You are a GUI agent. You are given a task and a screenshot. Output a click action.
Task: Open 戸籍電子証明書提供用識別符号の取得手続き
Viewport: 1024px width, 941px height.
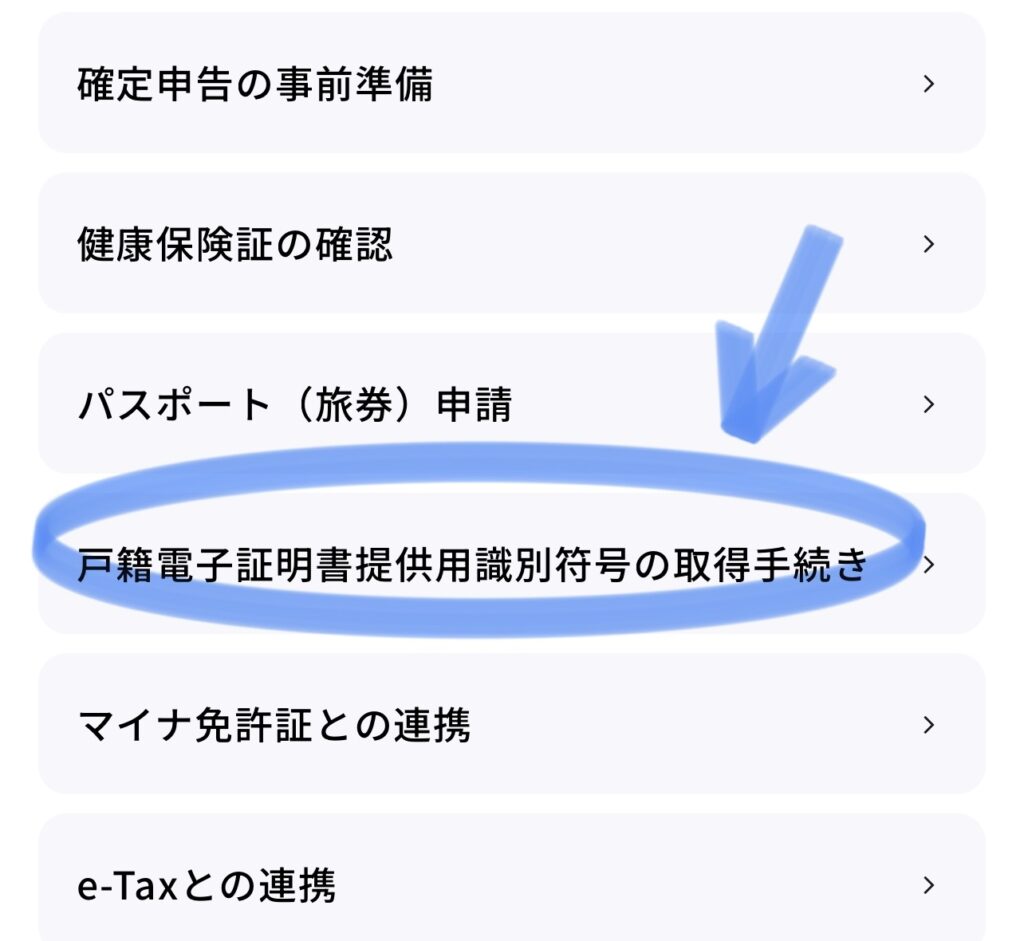[511, 564]
